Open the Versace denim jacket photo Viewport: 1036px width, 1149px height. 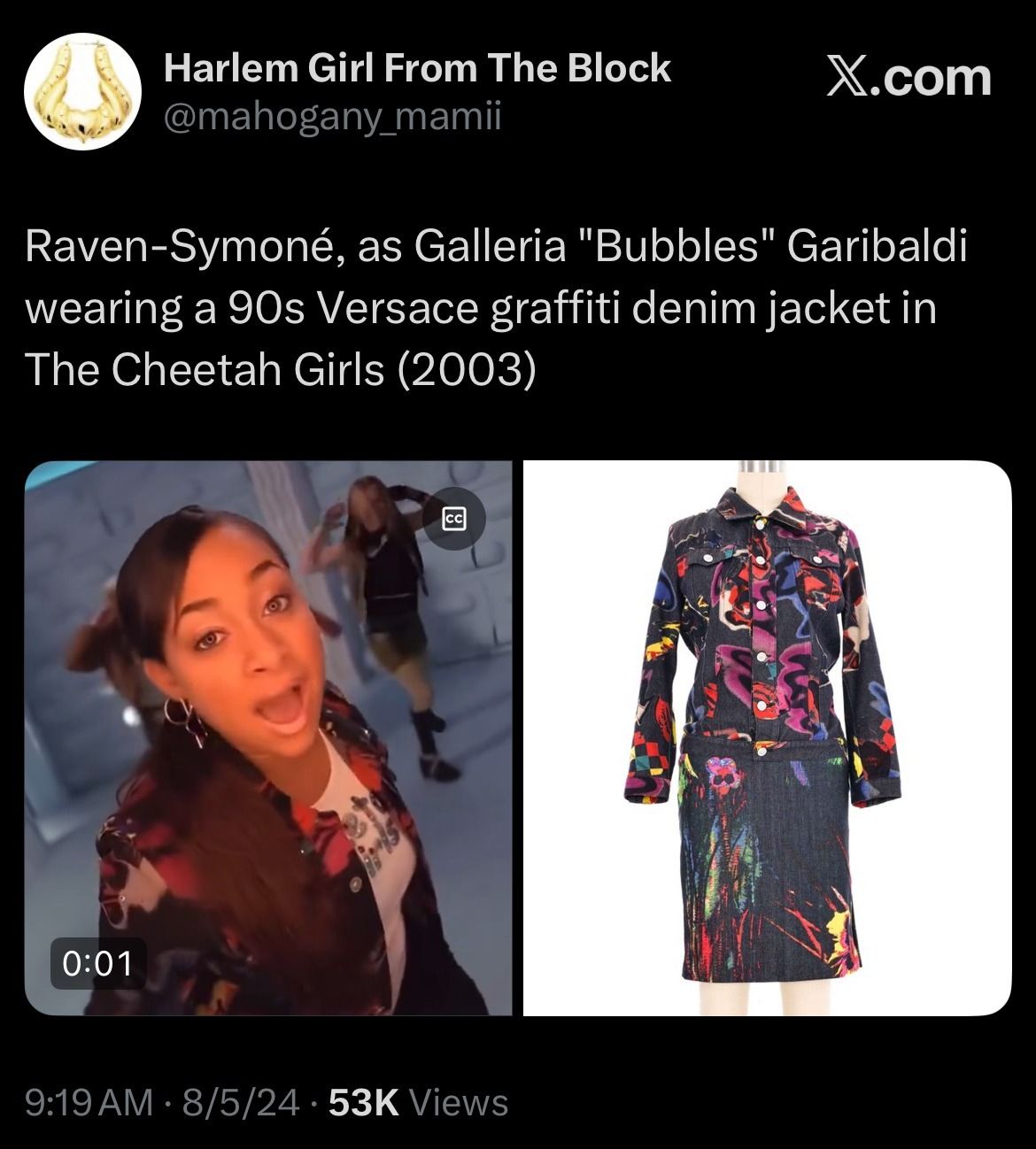click(x=767, y=737)
